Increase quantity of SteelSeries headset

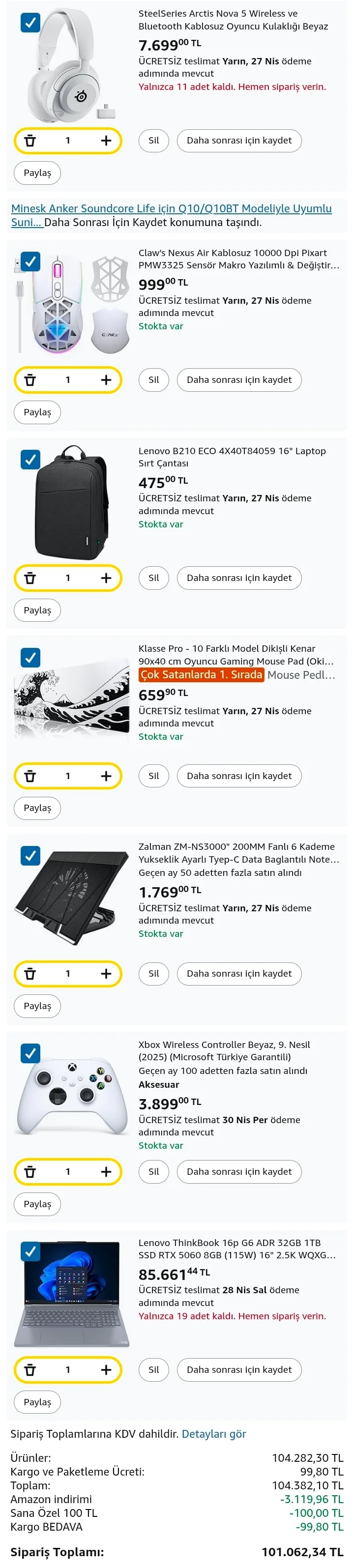(x=106, y=141)
